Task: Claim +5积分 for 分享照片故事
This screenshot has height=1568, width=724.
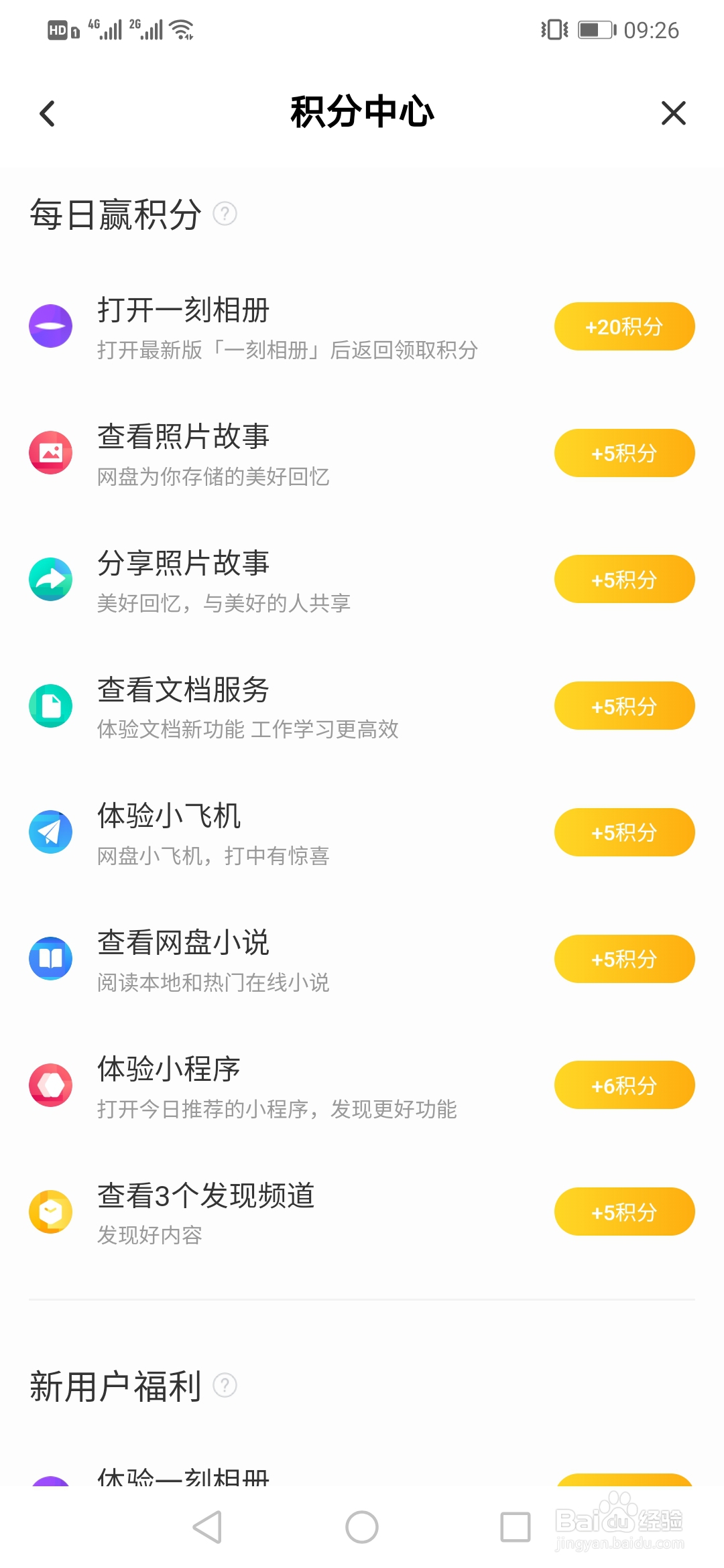Action: (624, 579)
